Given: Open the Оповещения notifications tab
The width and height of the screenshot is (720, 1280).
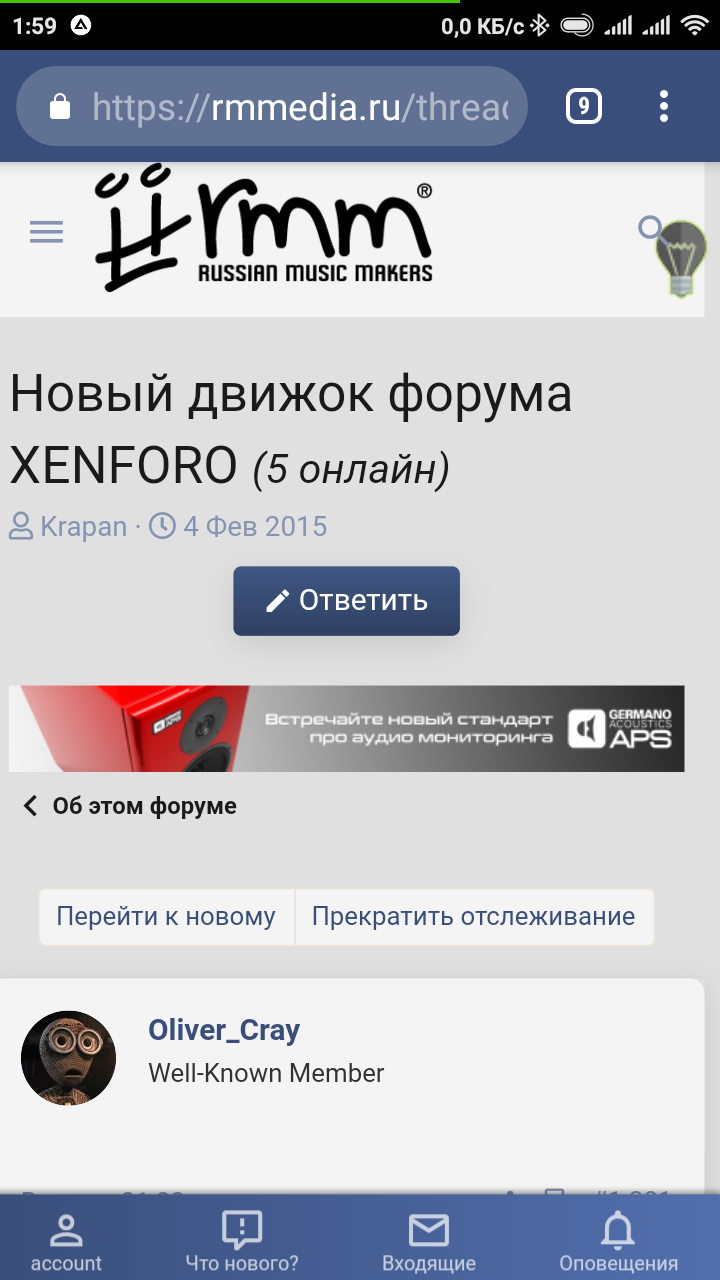Looking at the screenshot, I should pyautogui.click(x=618, y=1242).
